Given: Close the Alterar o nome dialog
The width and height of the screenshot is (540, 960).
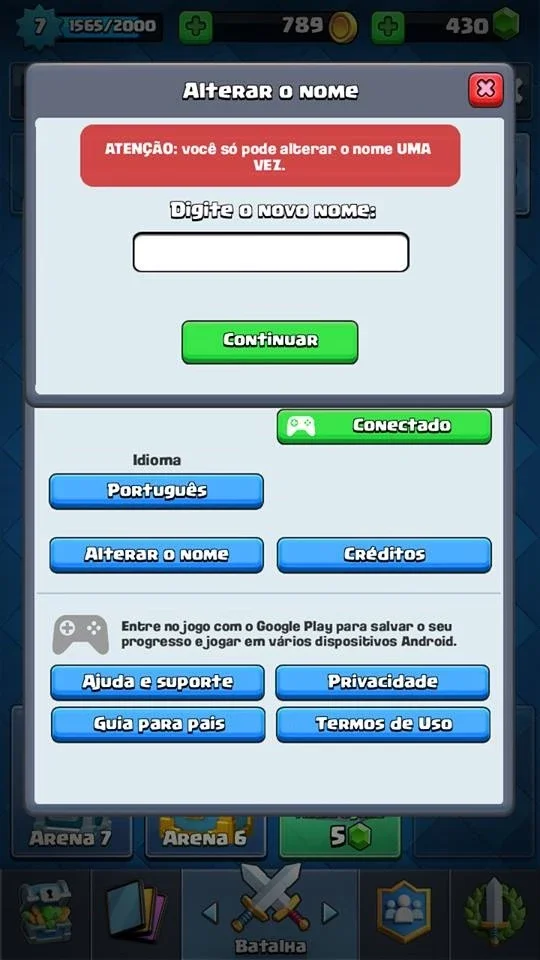Looking at the screenshot, I should (486, 90).
